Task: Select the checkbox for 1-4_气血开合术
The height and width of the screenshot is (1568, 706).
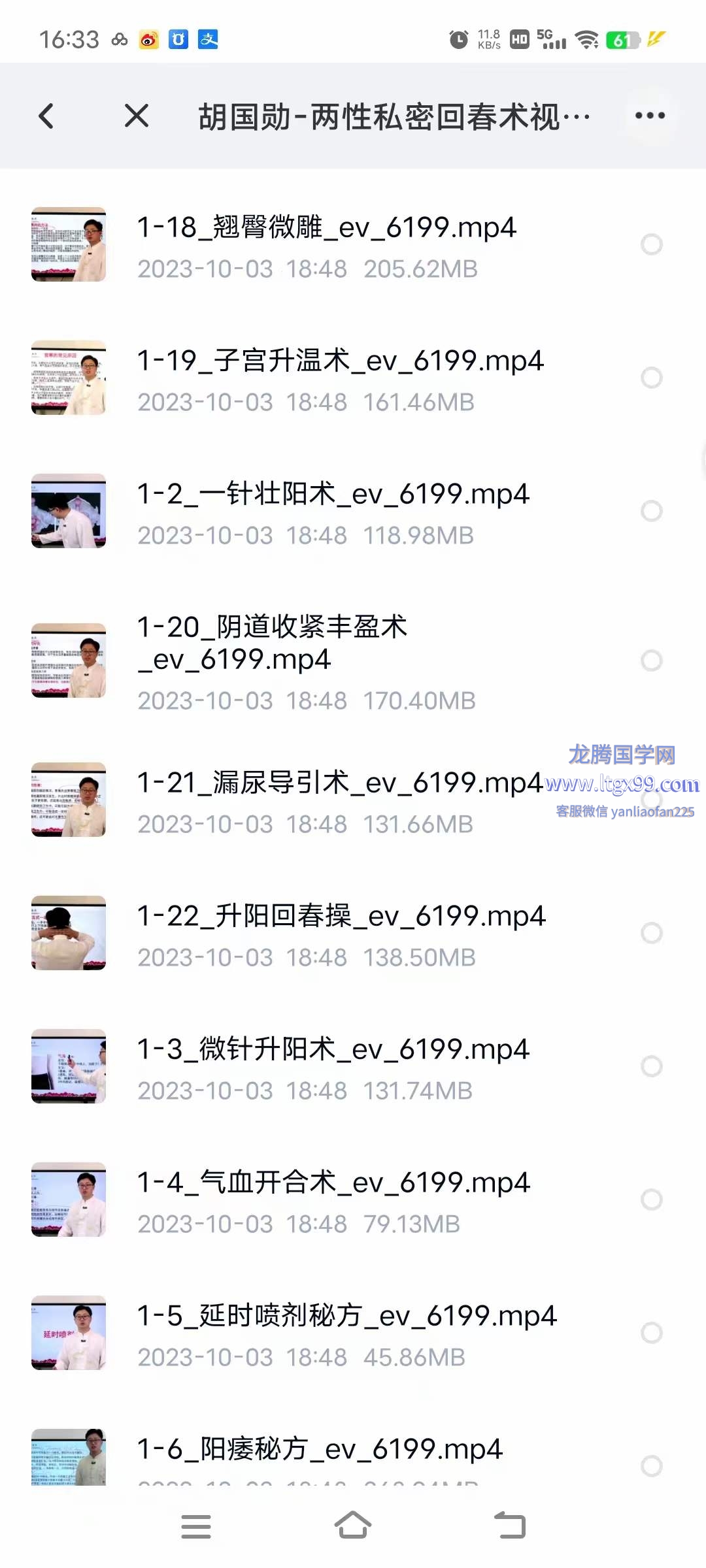Action: pos(651,1200)
